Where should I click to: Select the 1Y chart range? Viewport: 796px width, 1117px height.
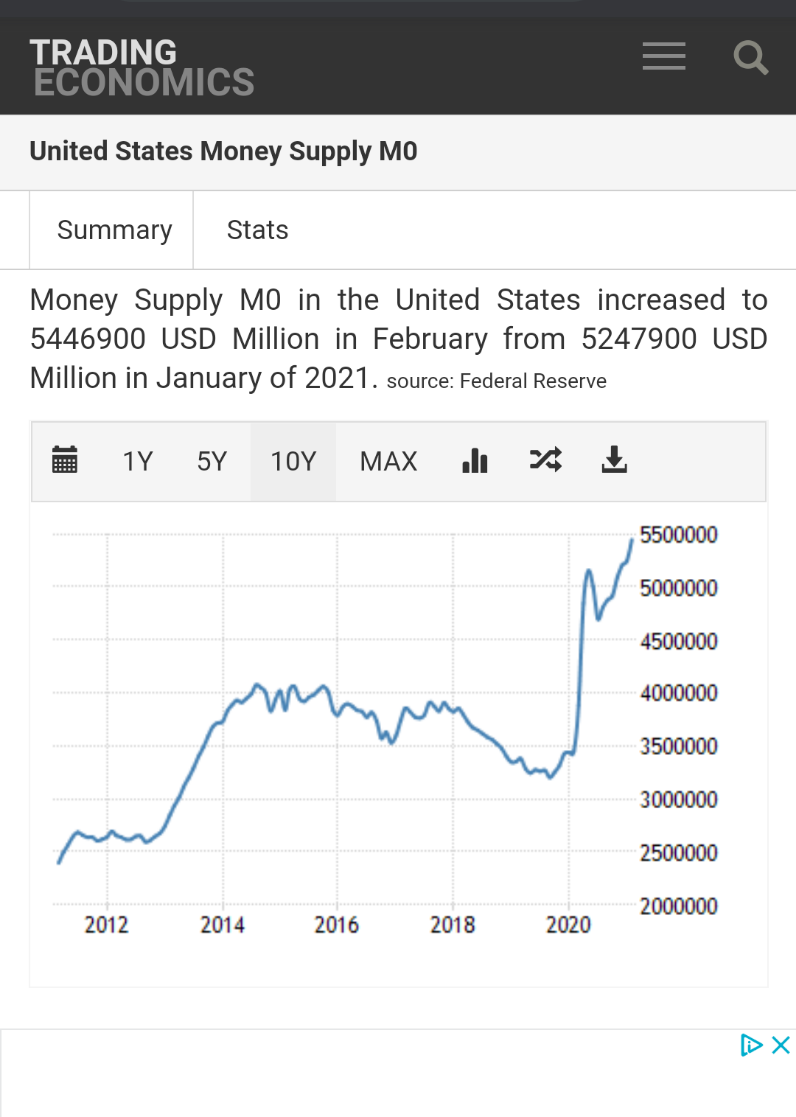137,461
